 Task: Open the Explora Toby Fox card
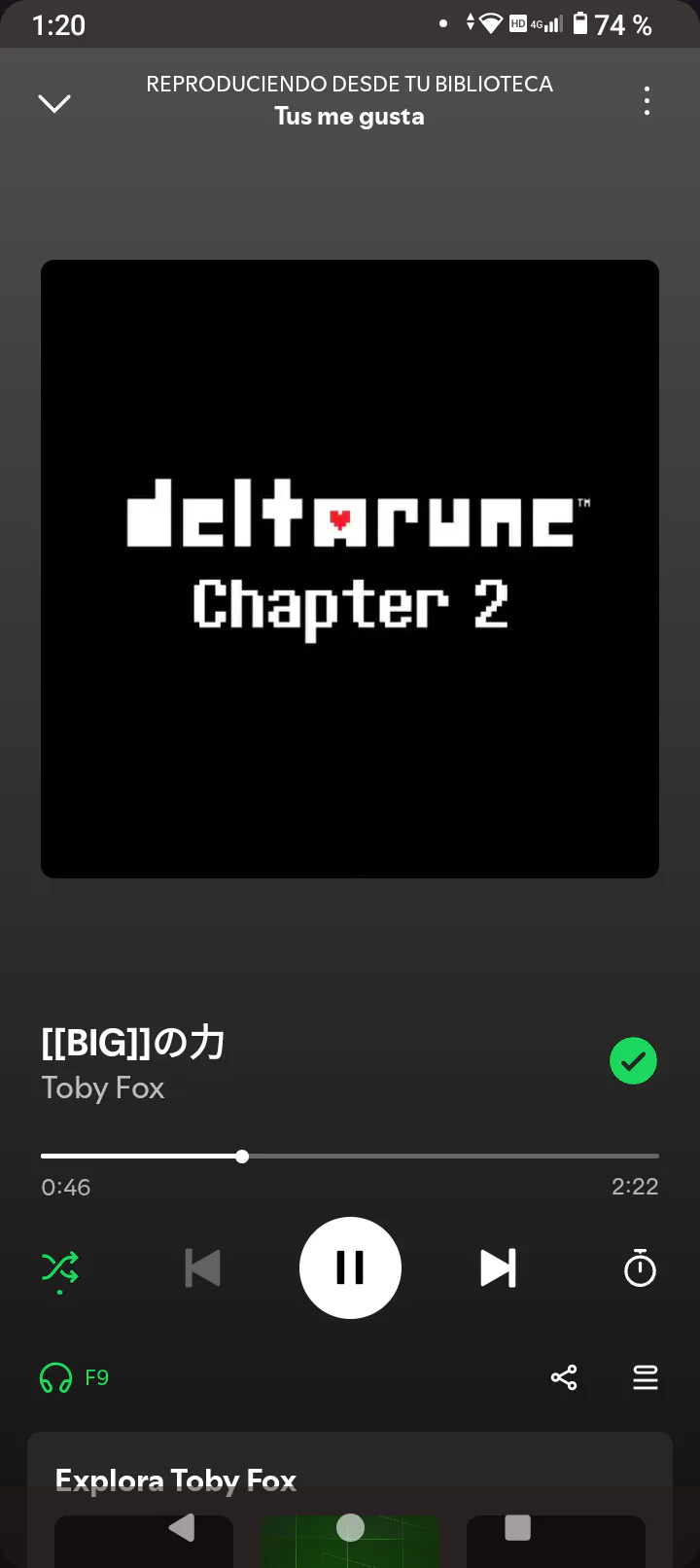176,1480
